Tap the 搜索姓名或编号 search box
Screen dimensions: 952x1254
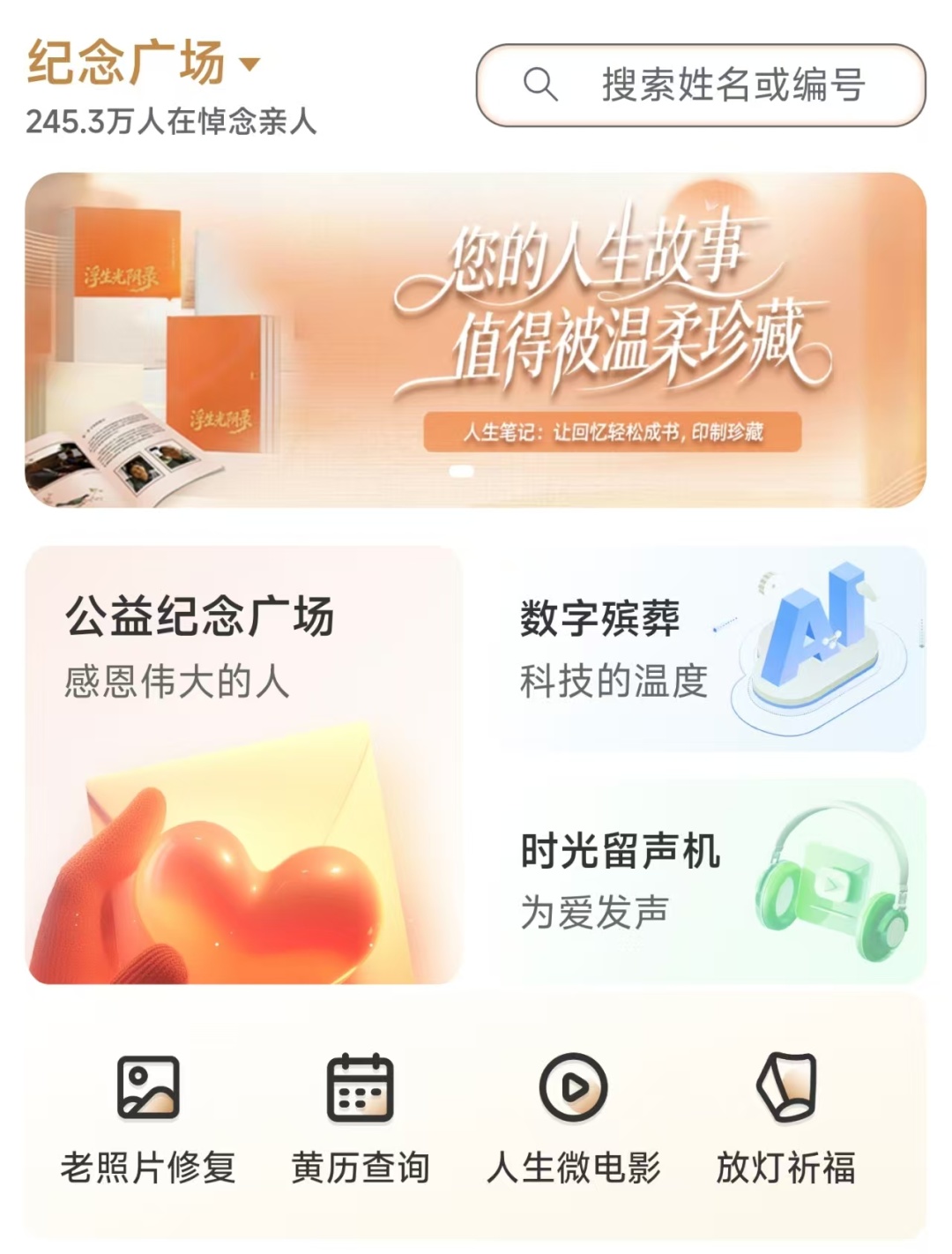point(700,85)
